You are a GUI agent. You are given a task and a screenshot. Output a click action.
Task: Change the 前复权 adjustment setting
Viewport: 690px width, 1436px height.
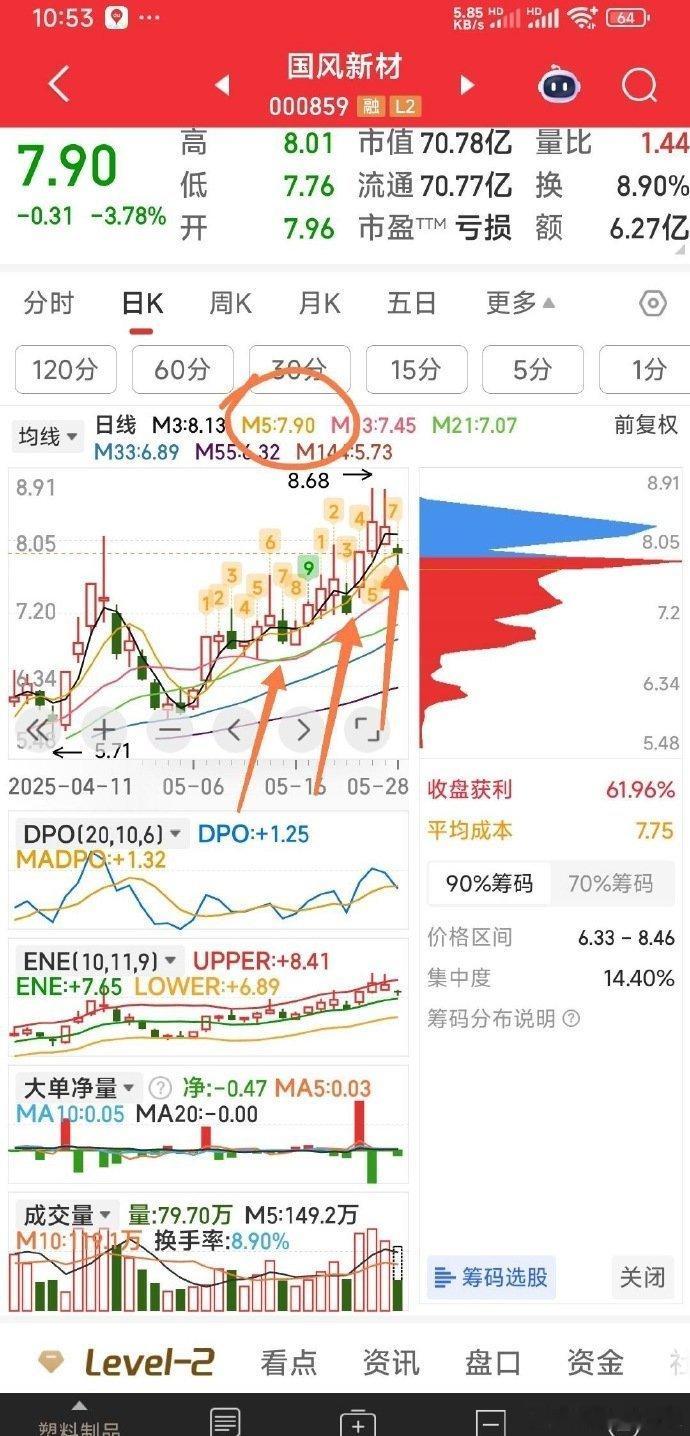point(646,425)
